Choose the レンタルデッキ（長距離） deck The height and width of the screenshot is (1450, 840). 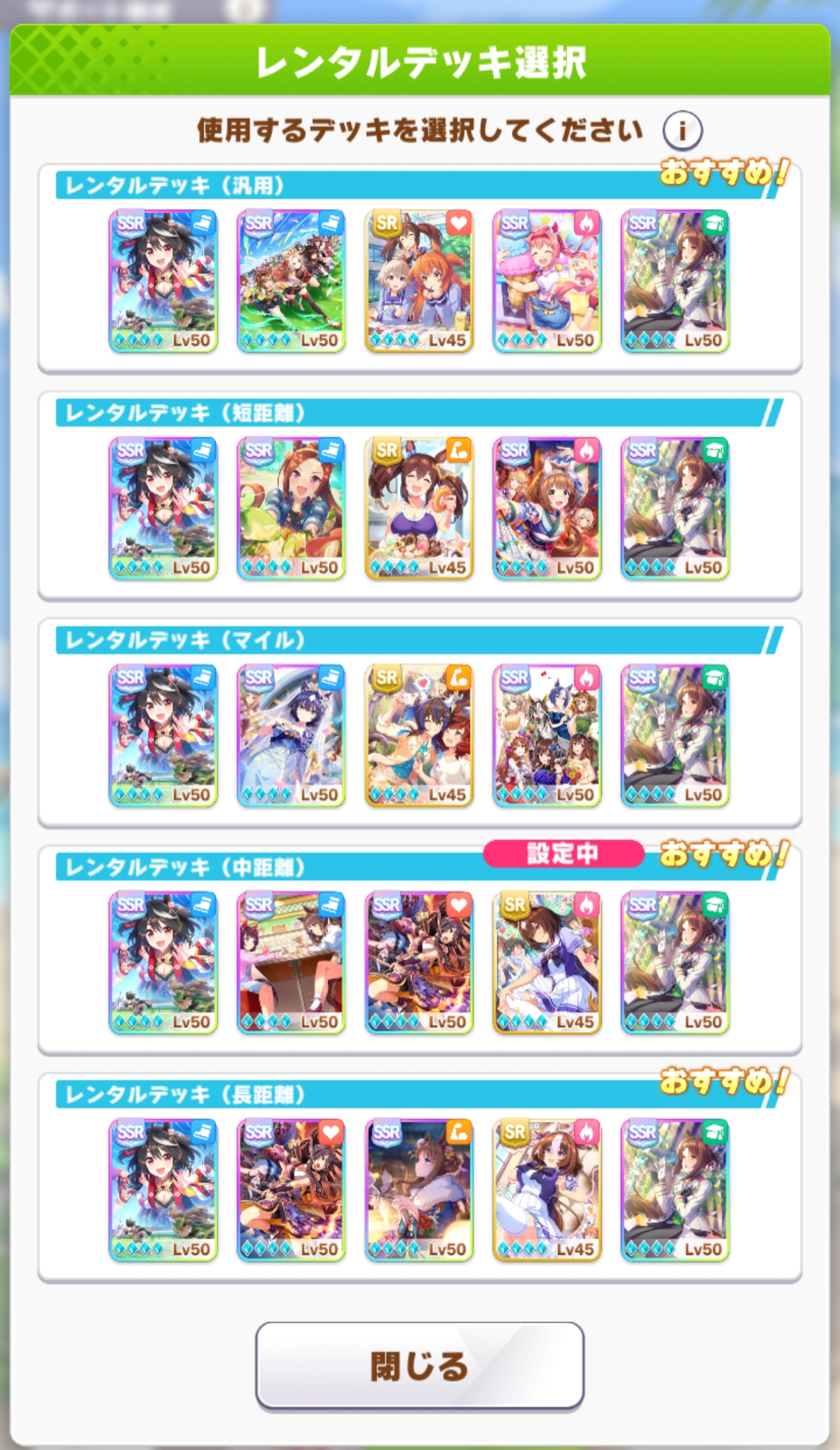click(x=419, y=1178)
